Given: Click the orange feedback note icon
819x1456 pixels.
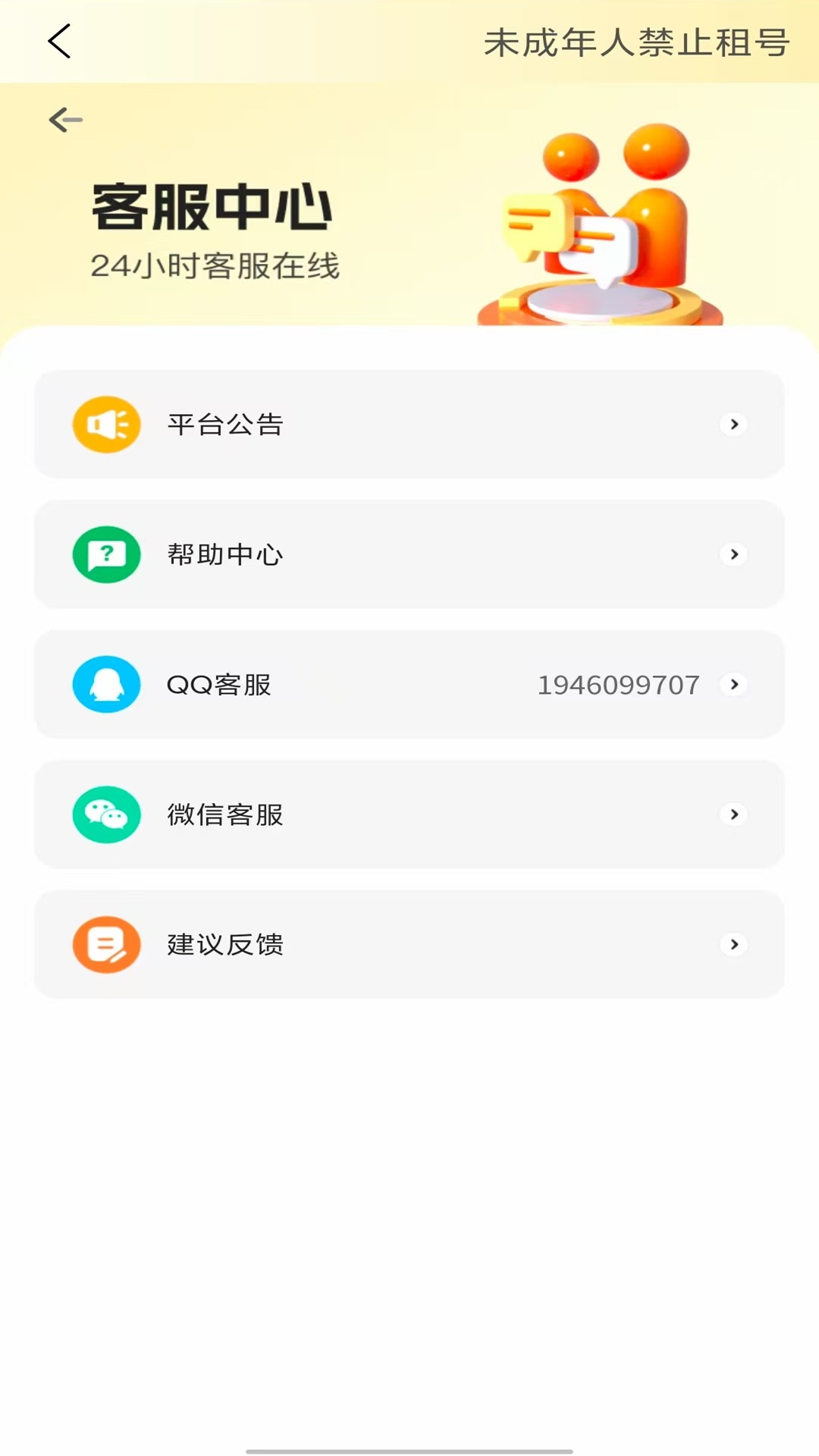Looking at the screenshot, I should [x=106, y=944].
